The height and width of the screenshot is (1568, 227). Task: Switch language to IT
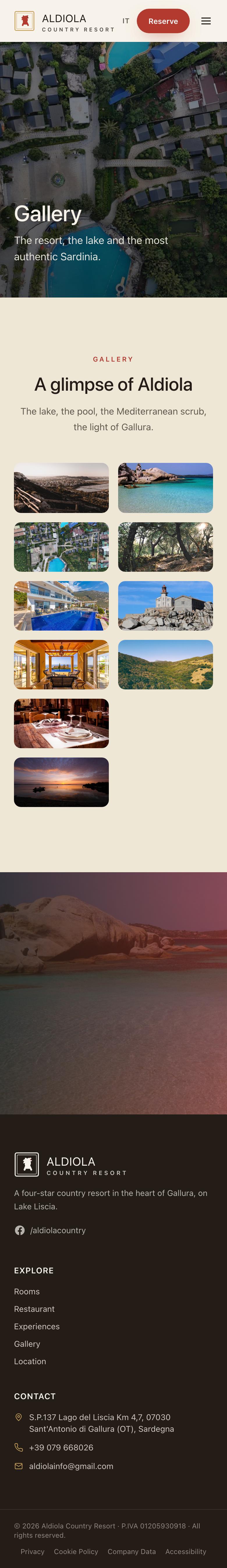(126, 21)
